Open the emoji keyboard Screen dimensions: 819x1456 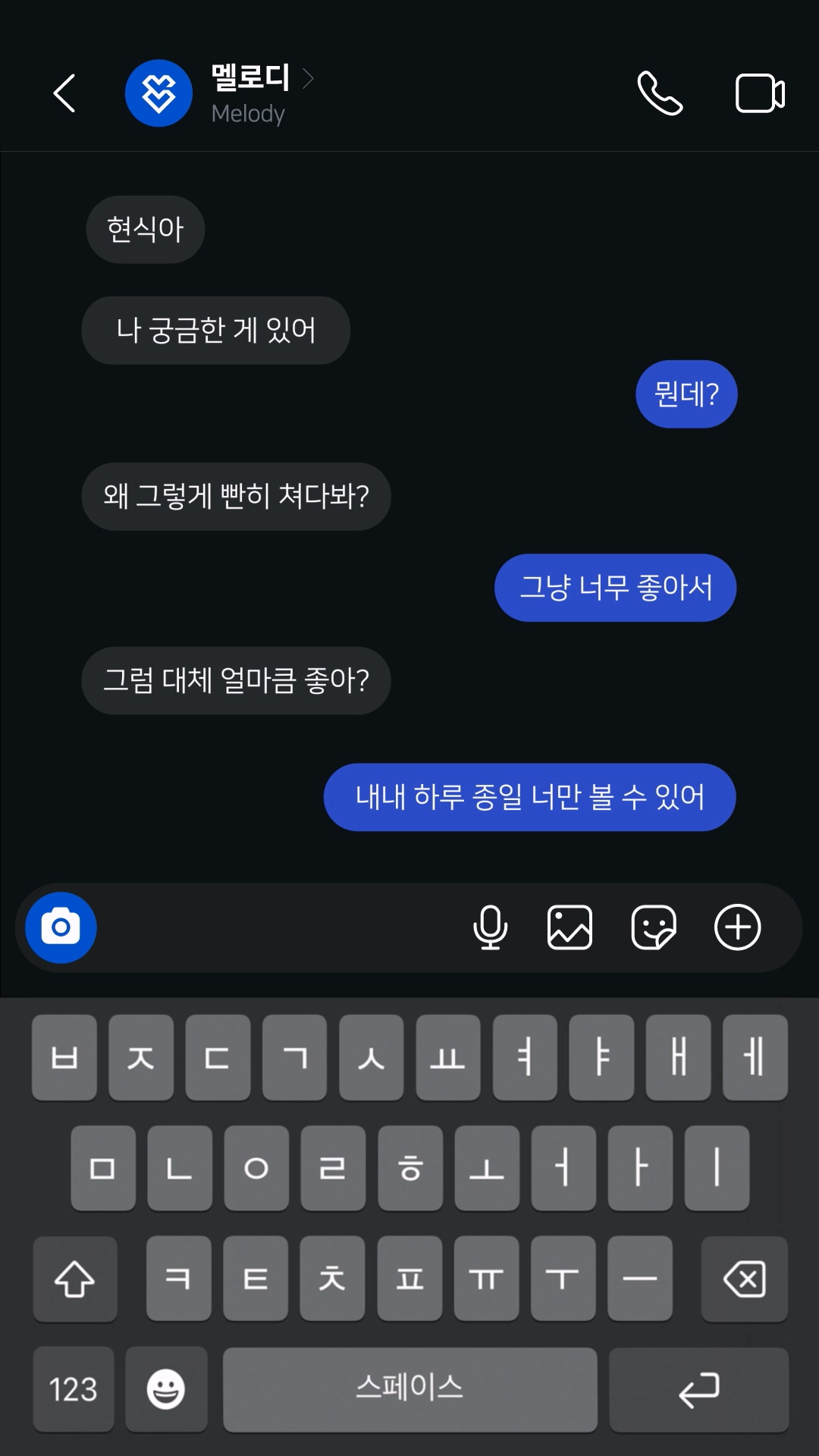tap(166, 1389)
